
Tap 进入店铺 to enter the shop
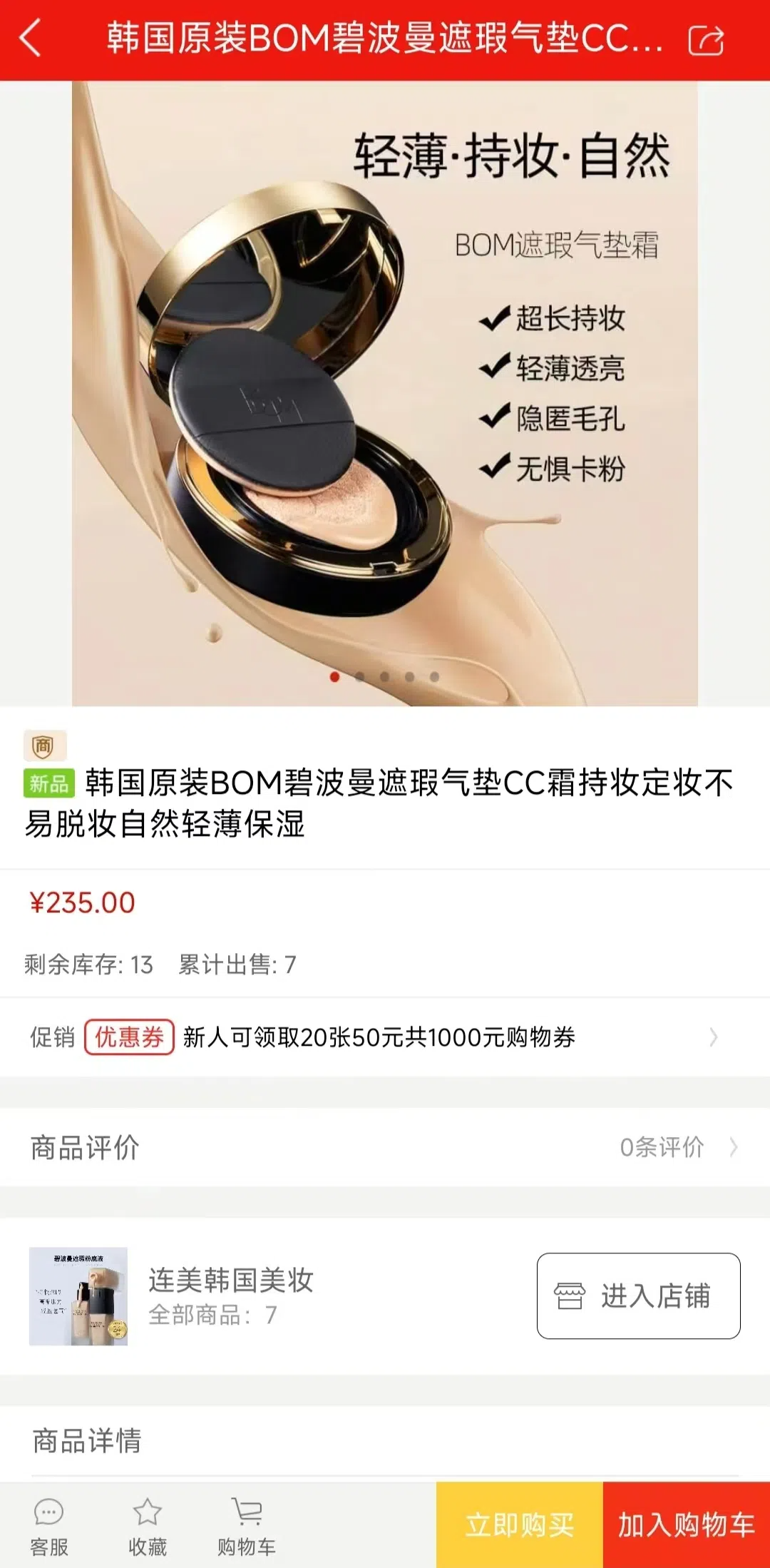[638, 1295]
